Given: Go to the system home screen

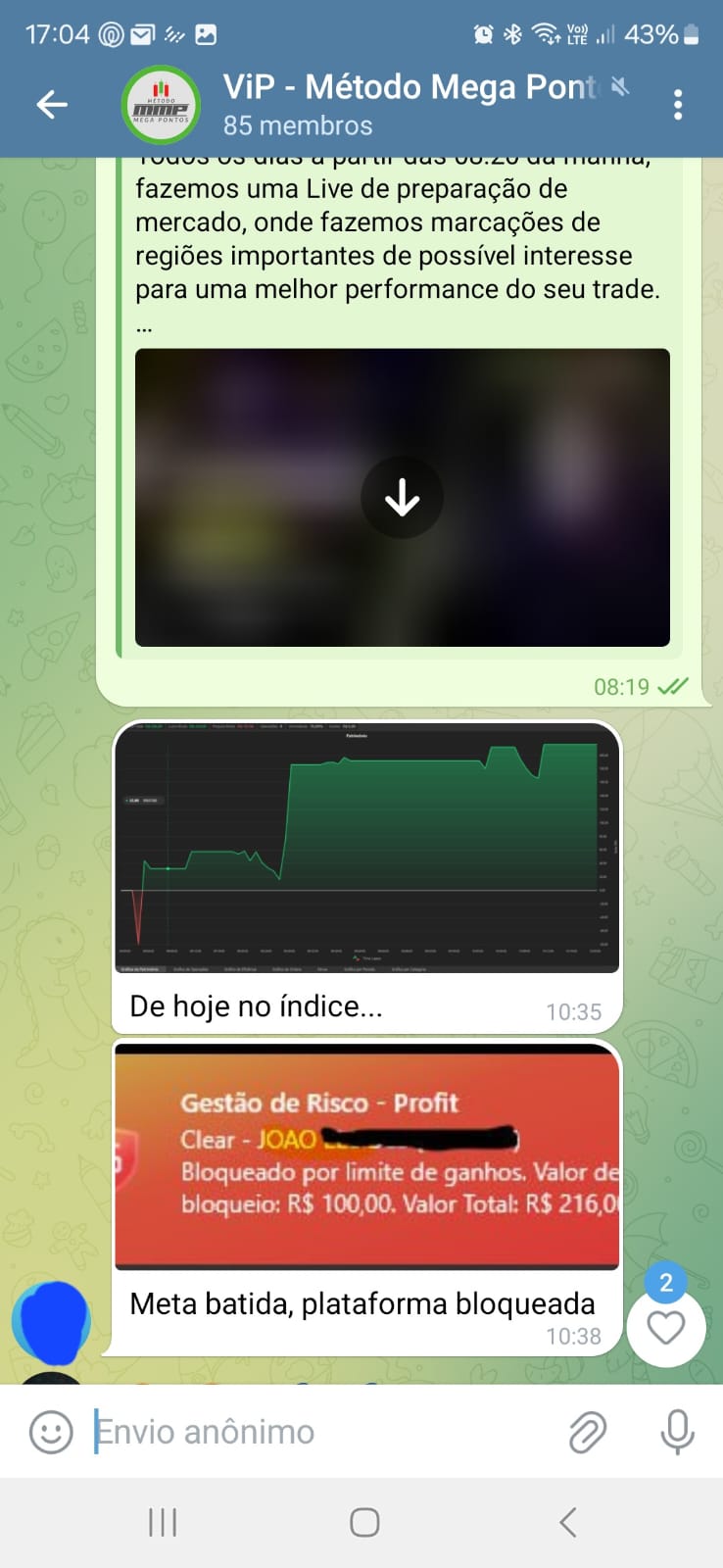Looking at the screenshot, I should (364, 1522).
